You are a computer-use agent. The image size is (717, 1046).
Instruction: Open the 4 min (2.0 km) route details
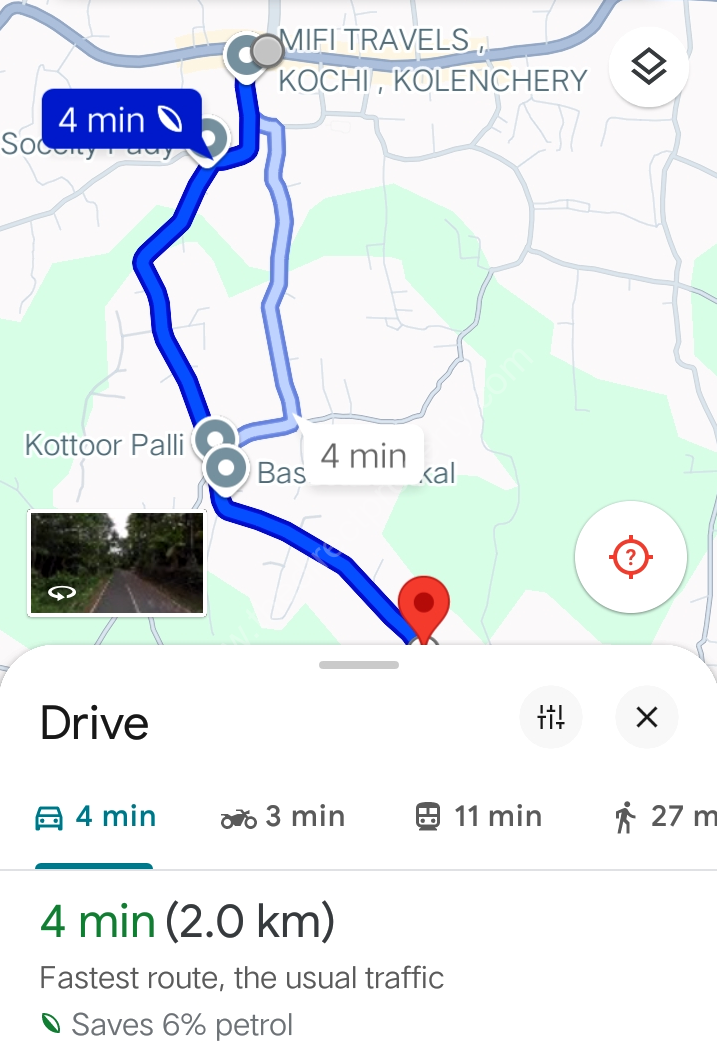click(188, 922)
